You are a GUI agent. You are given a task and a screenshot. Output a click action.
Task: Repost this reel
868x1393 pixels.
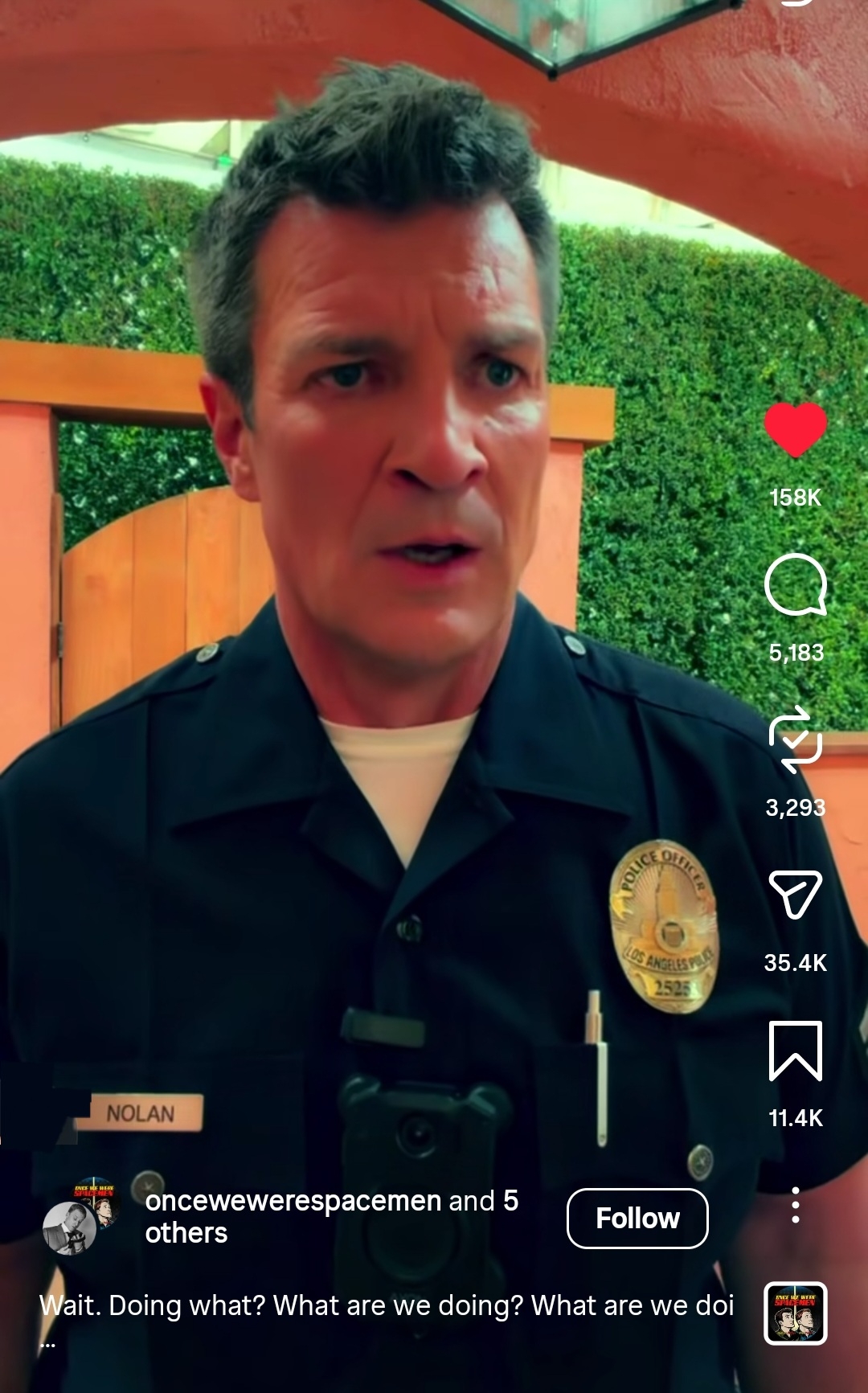point(795,740)
